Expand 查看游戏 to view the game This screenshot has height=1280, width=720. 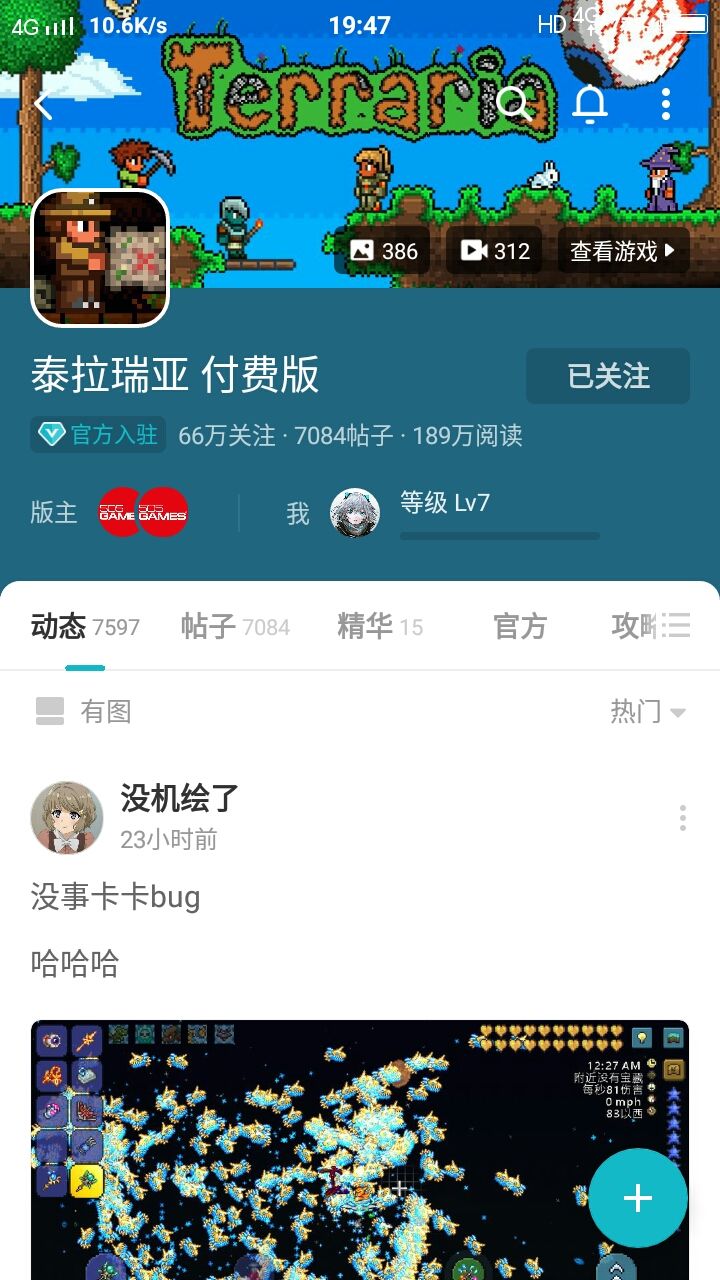coord(622,251)
